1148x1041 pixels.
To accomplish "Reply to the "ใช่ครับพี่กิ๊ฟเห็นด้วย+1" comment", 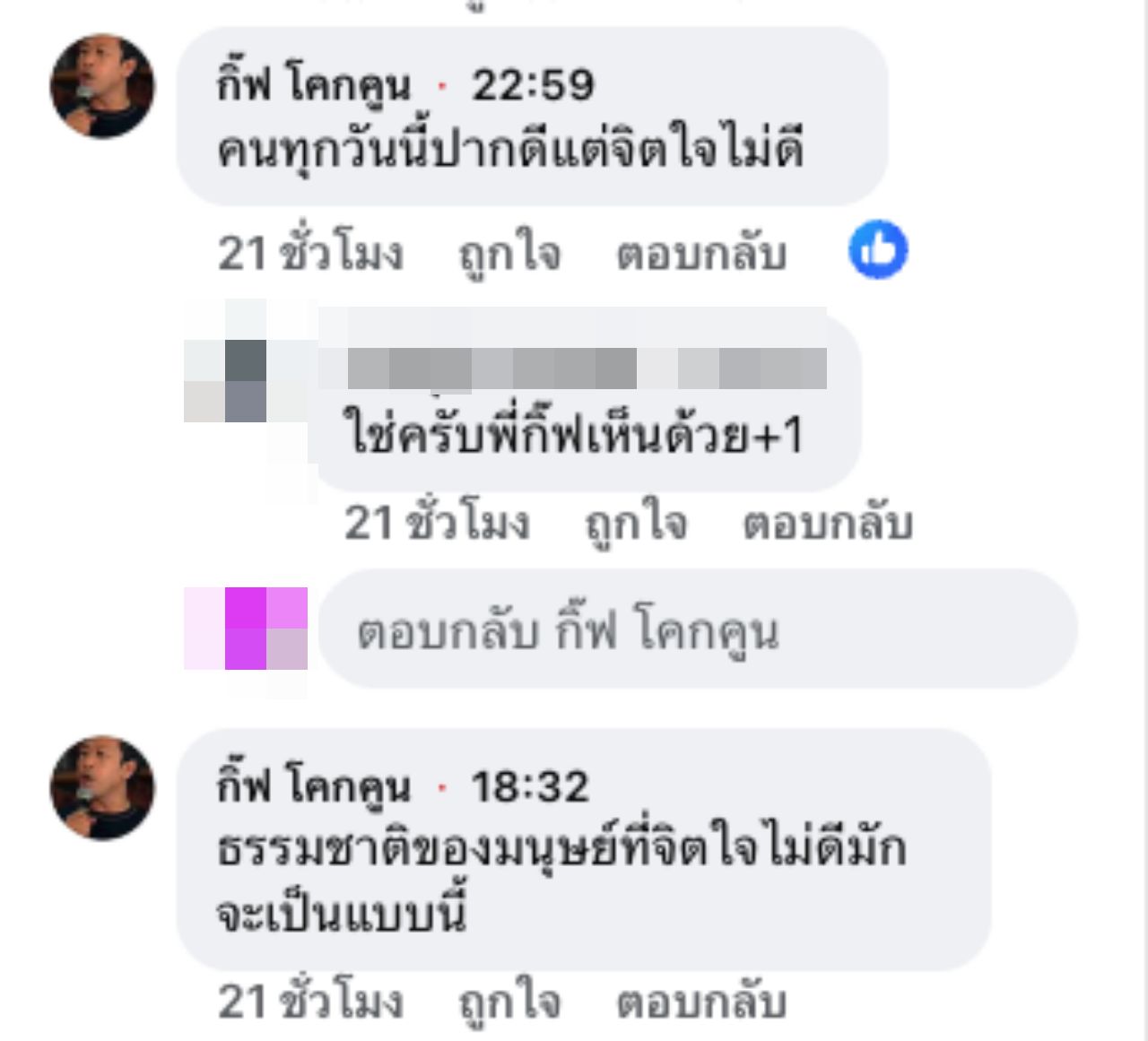I will (x=827, y=523).
